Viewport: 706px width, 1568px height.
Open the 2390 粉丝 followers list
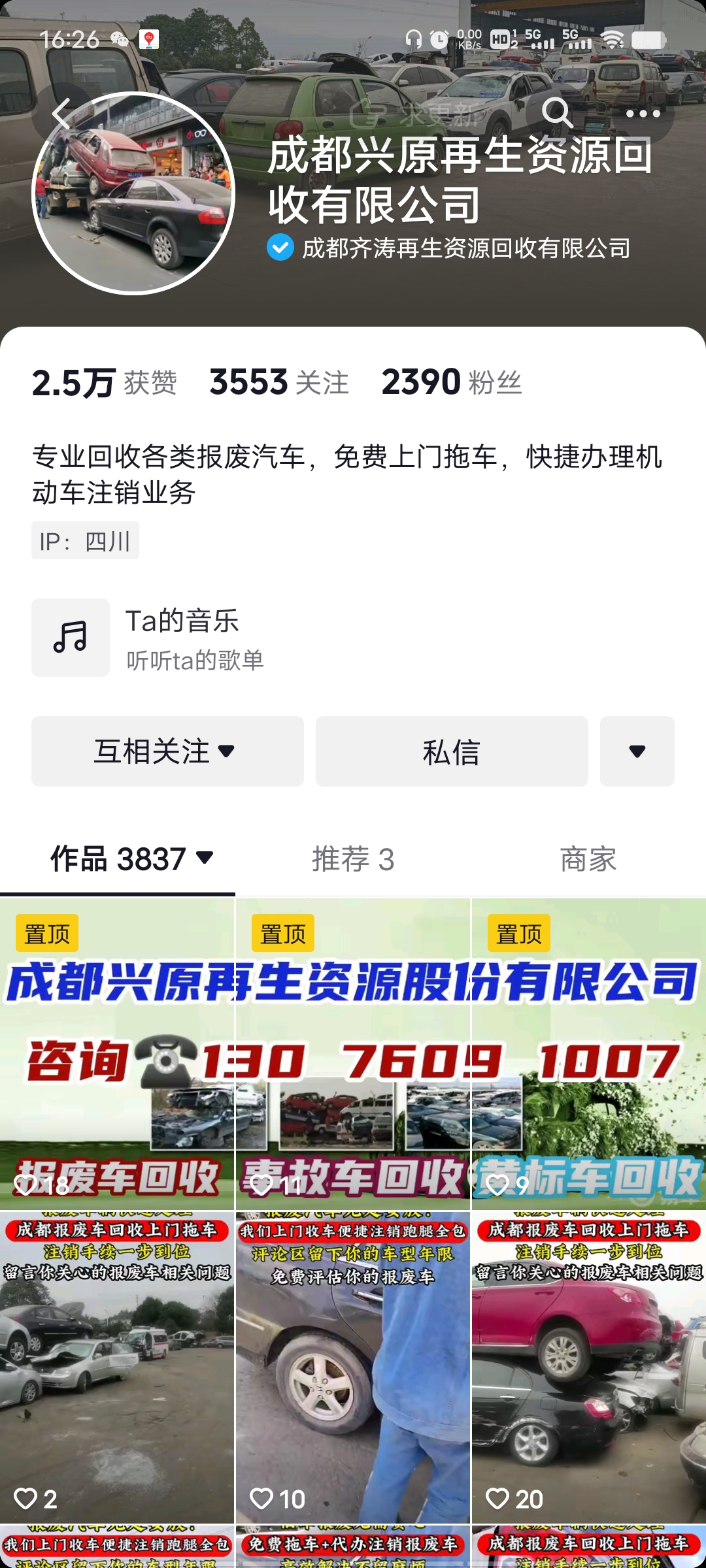coord(451,383)
